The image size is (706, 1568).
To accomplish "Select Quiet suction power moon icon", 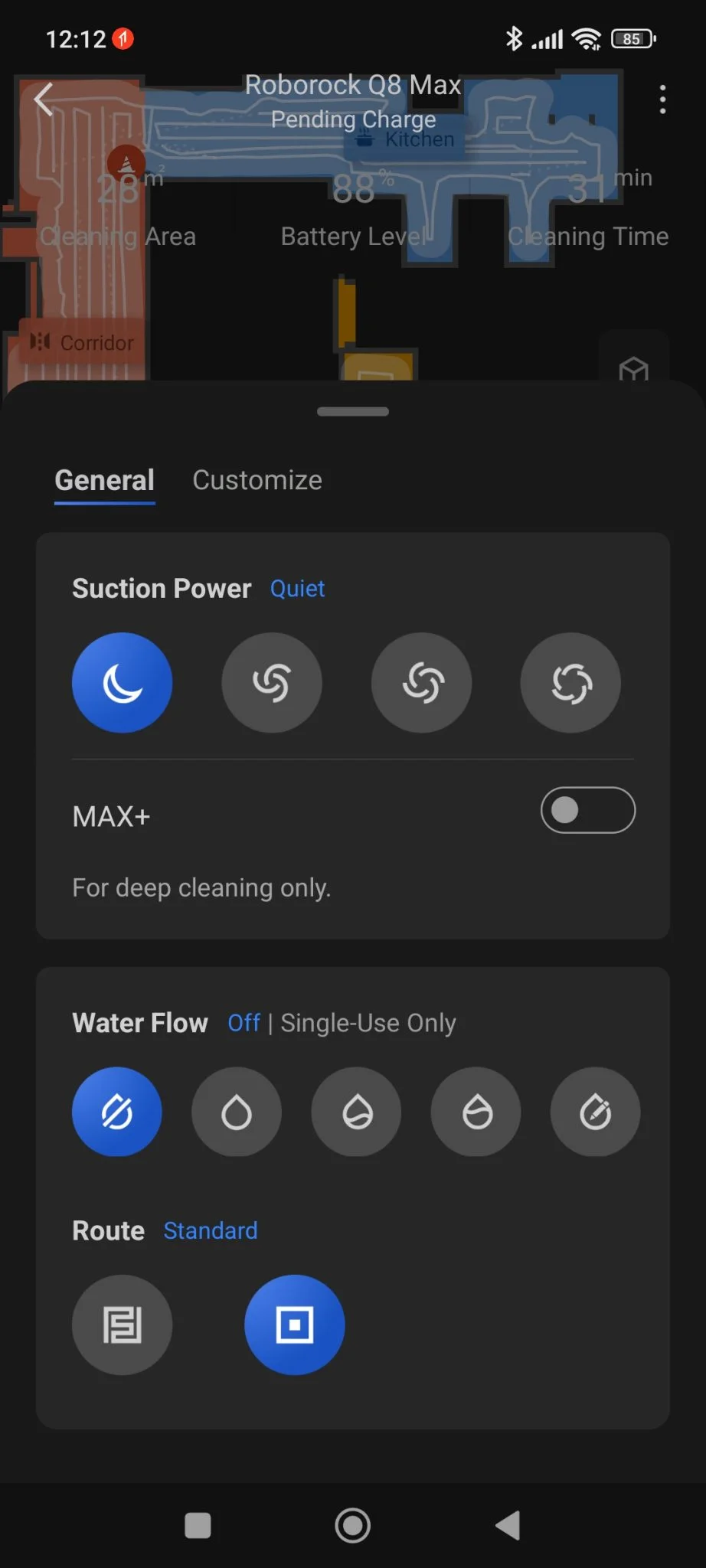I will pyautogui.click(x=122, y=682).
